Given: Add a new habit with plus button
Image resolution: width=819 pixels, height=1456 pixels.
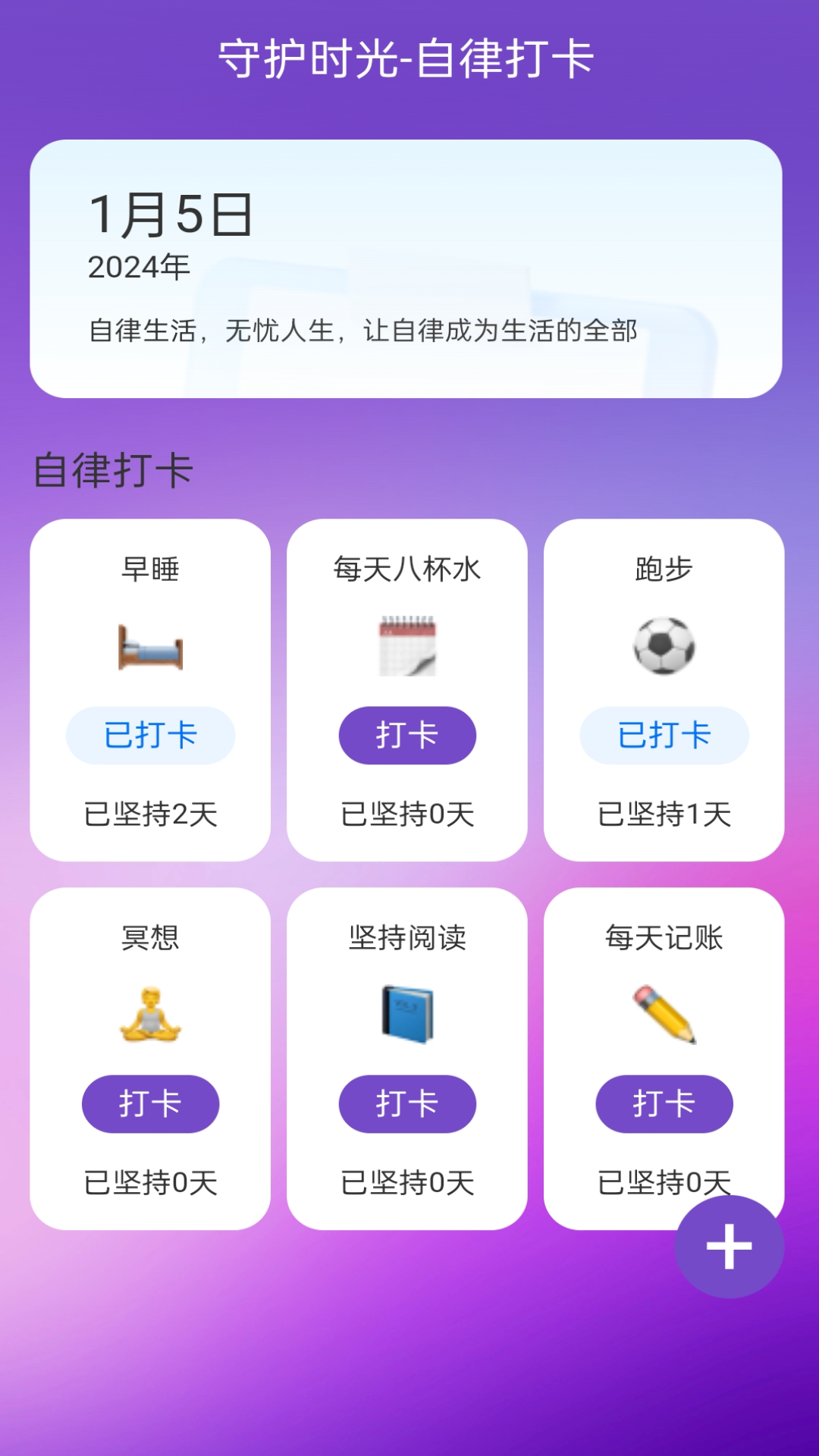Looking at the screenshot, I should point(730,1247).
